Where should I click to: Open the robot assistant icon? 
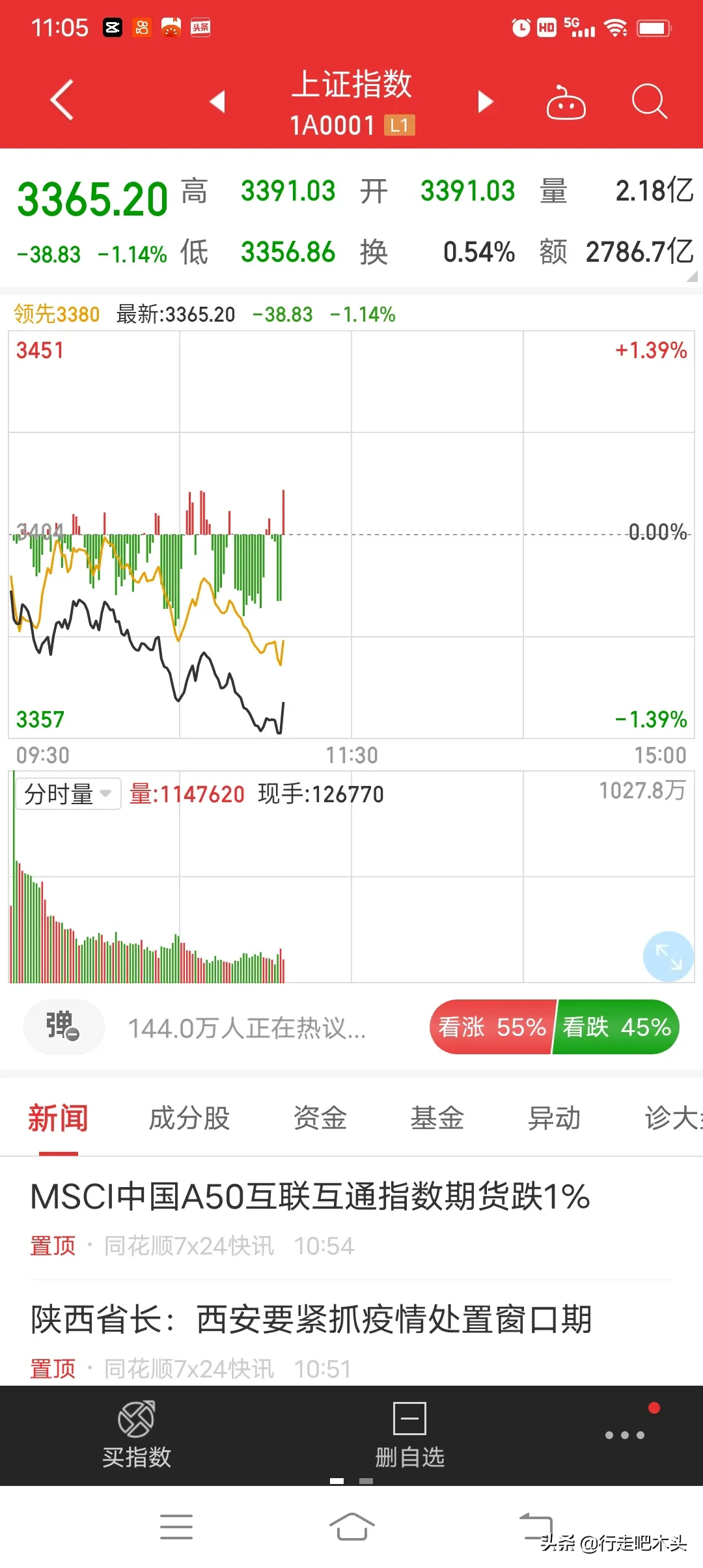(566, 102)
